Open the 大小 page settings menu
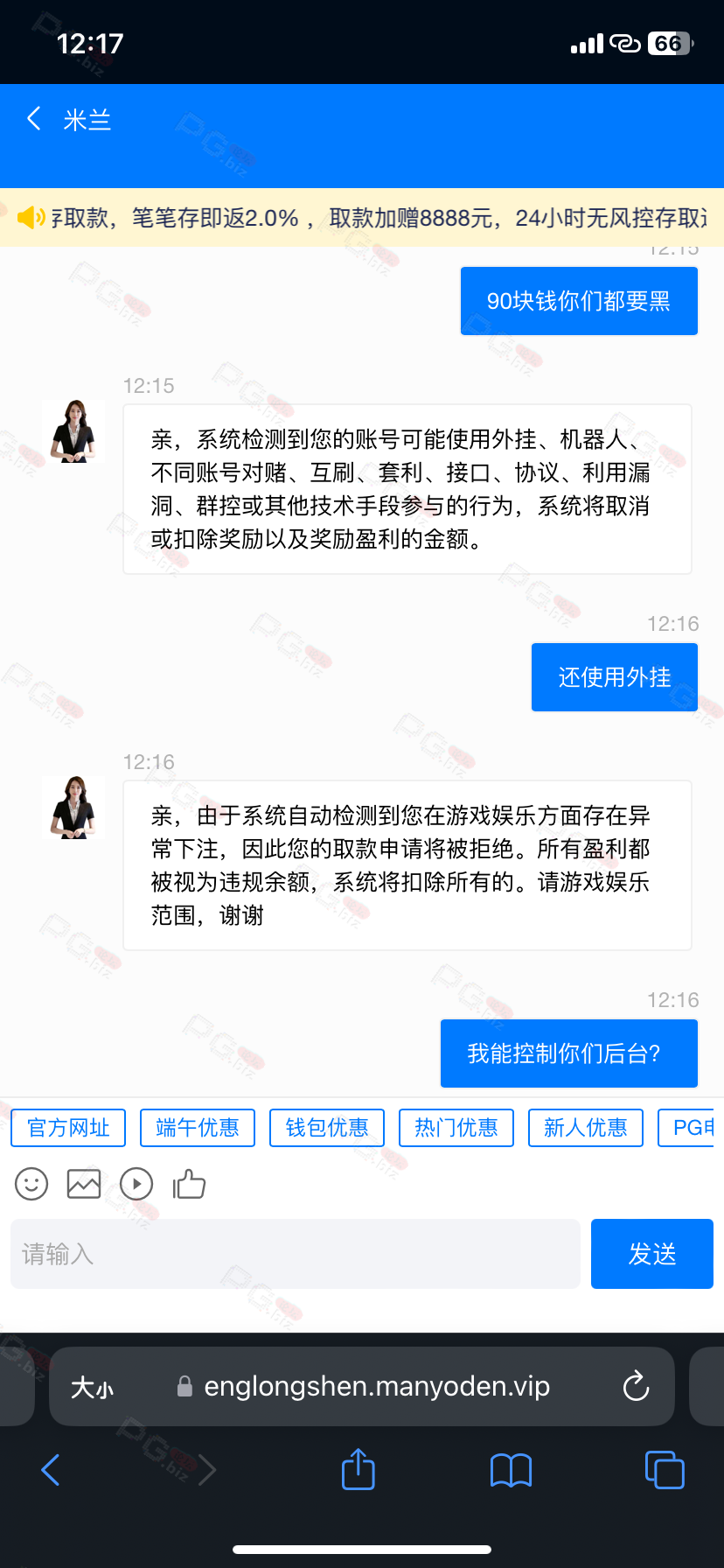The width and height of the screenshot is (724, 1568). click(x=92, y=1388)
